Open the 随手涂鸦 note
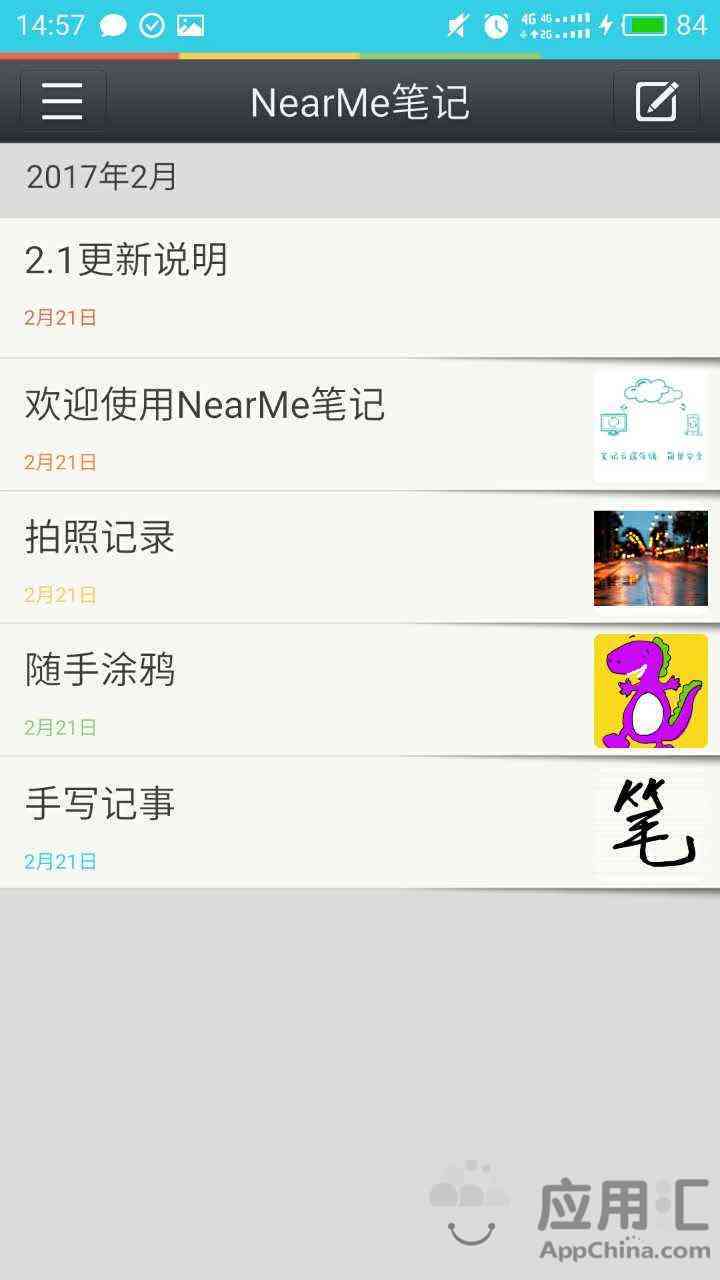Screen dimensions: 720x1280 click(300, 691)
